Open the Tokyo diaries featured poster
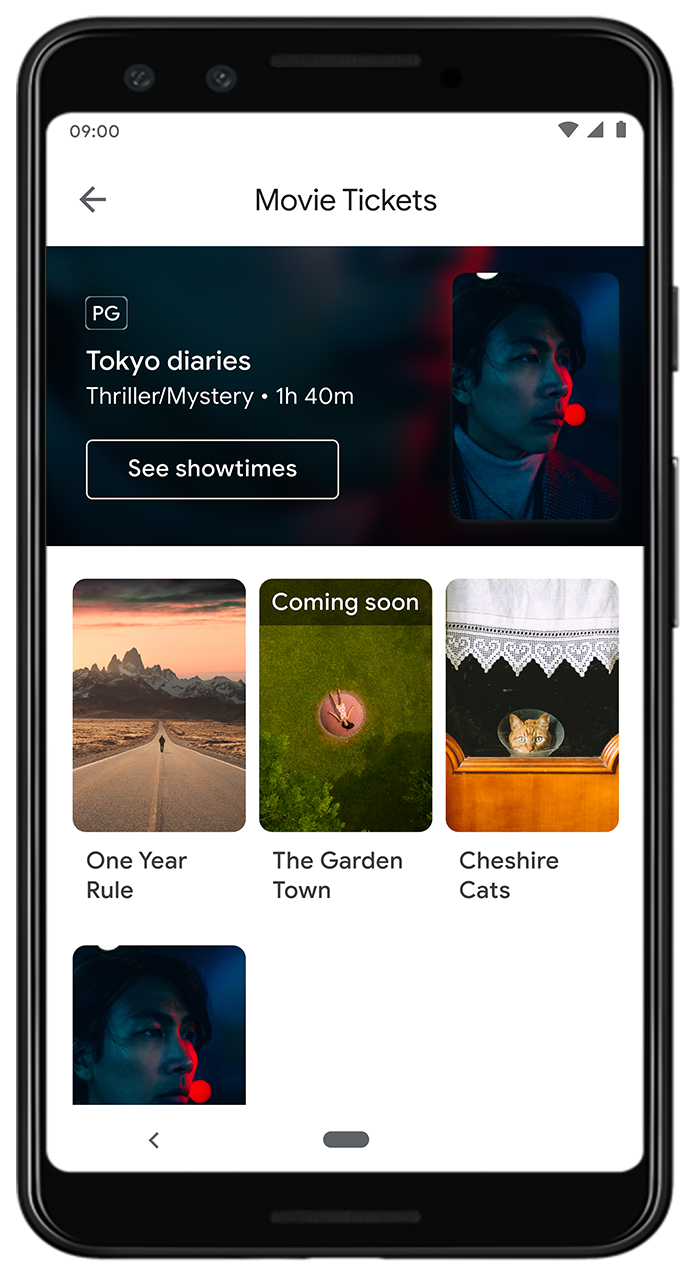This screenshot has height=1277, width=686. 535,396
